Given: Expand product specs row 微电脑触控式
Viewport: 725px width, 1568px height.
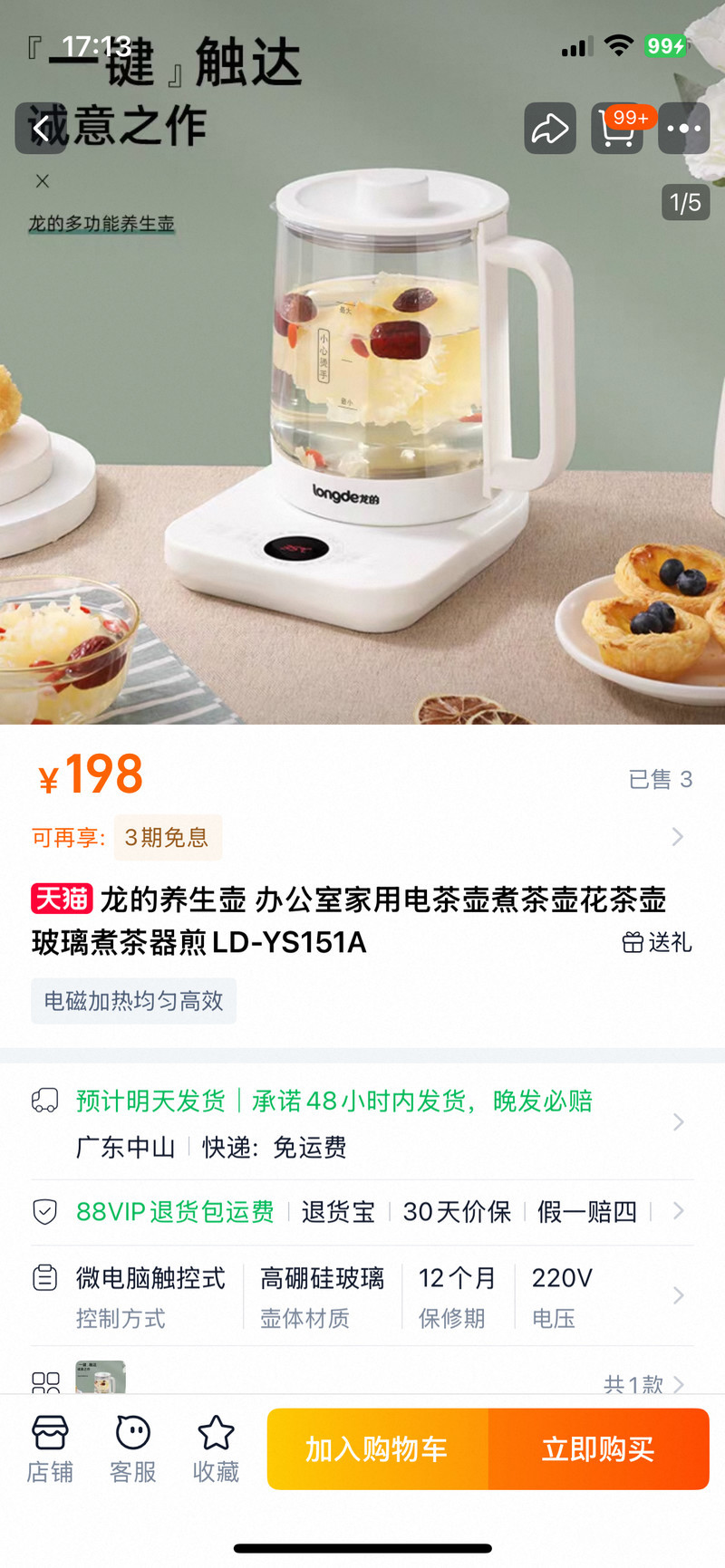Looking at the screenshot, I should [362, 1296].
